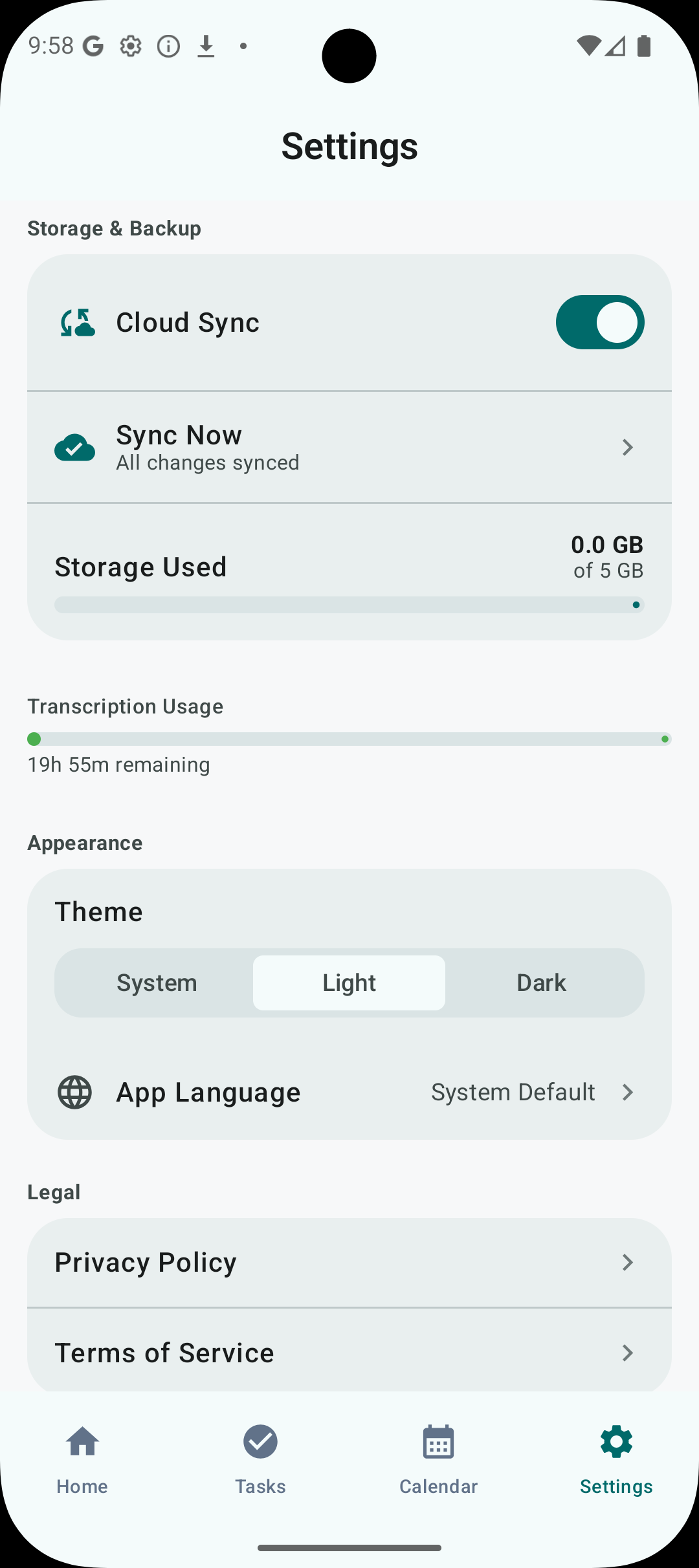
Task: Switch theme to System
Action: point(157,983)
